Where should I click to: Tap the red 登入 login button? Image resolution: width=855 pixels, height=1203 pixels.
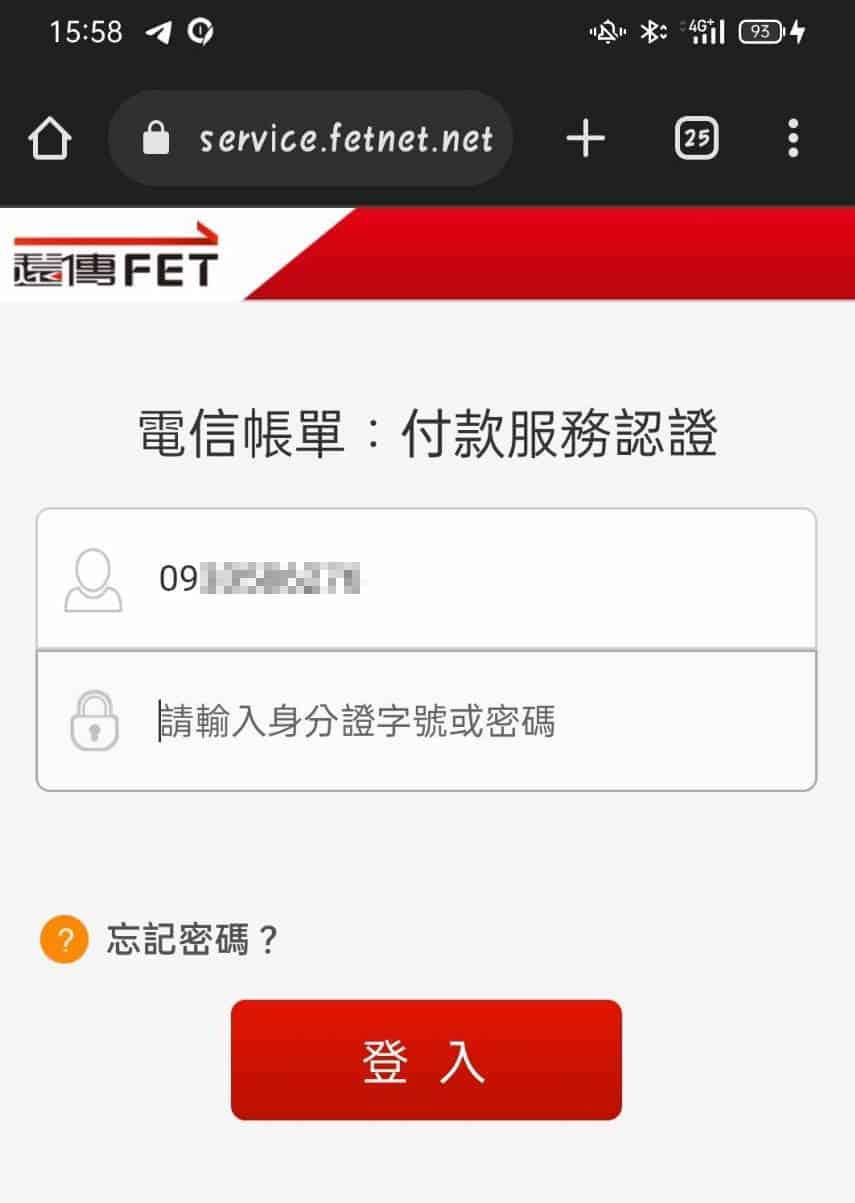coord(426,1060)
